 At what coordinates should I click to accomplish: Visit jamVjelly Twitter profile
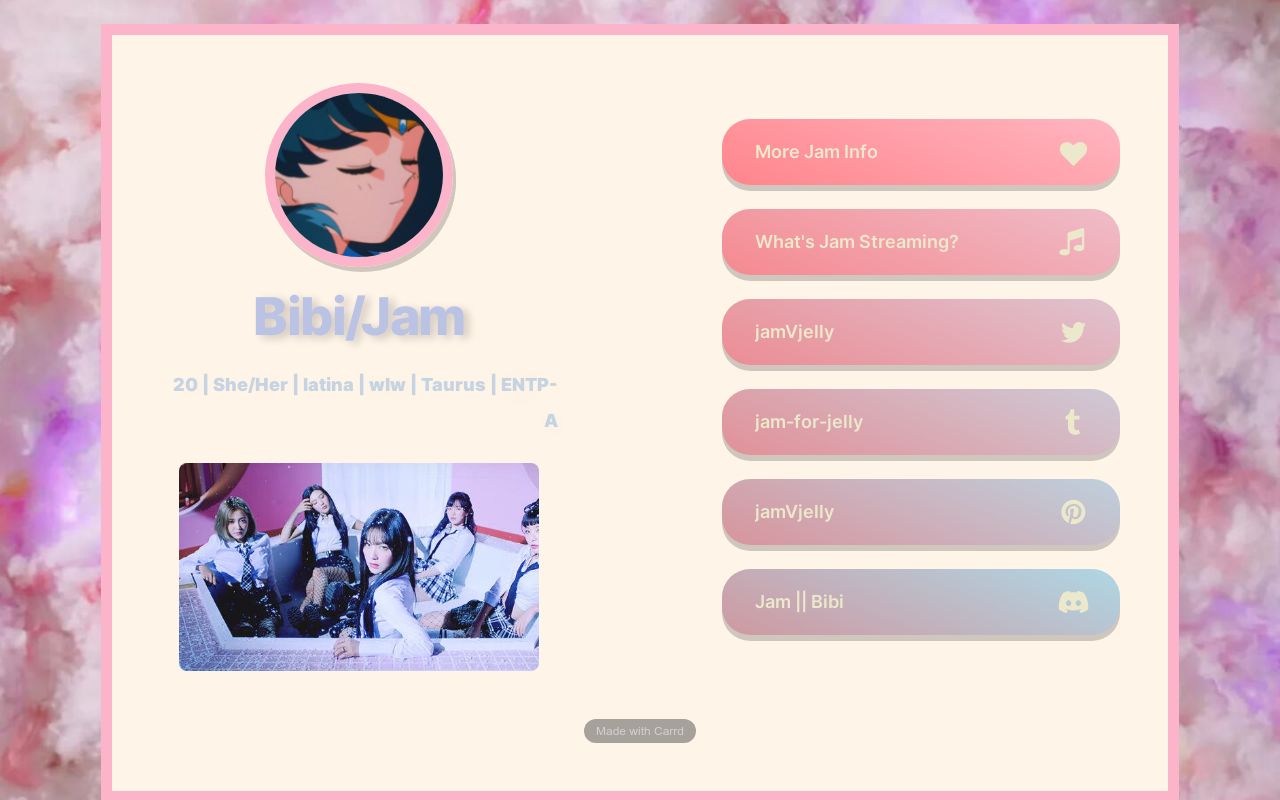tap(920, 332)
